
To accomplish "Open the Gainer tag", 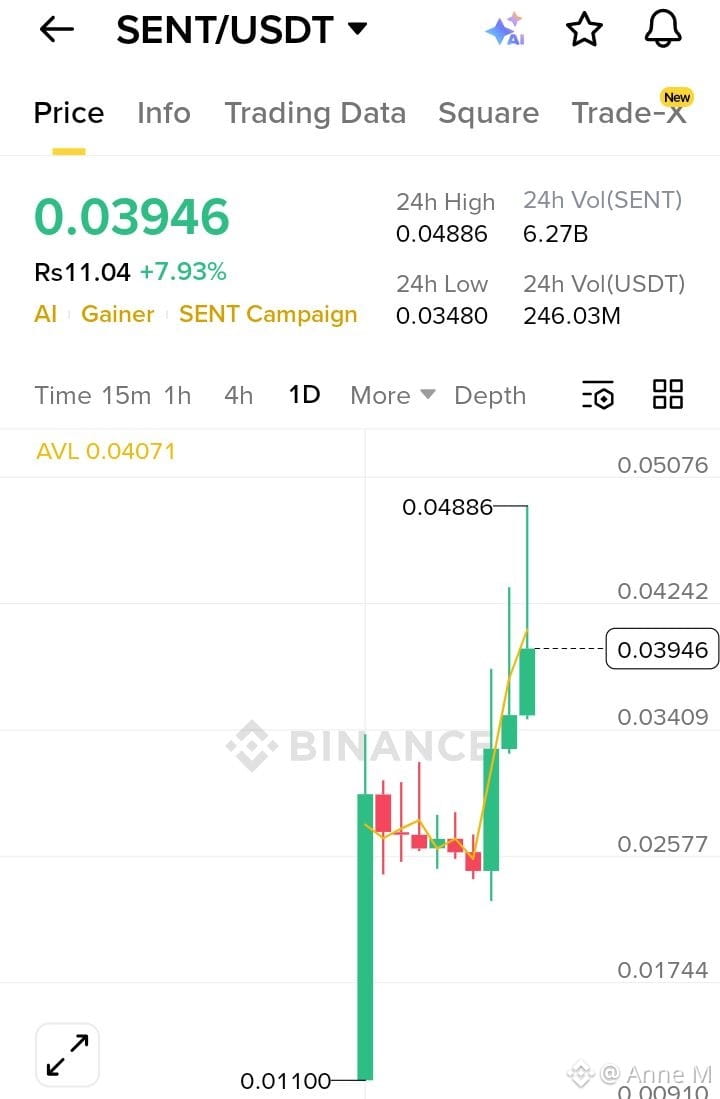I will coord(118,314).
